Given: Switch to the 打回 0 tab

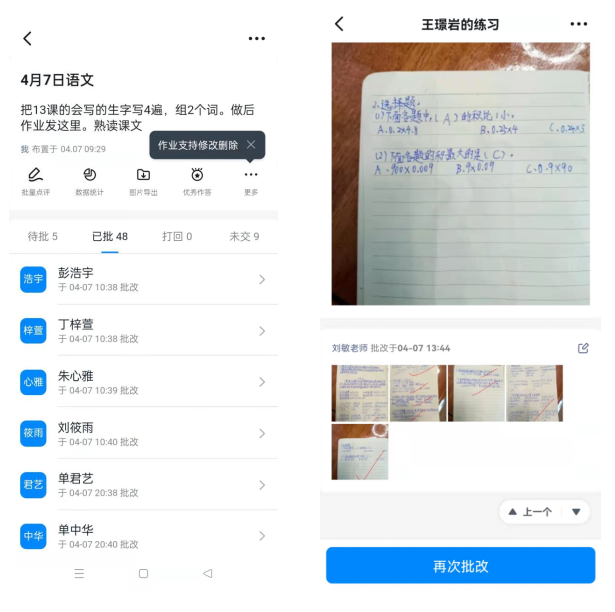Looking at the screenshot, I should (177, 237).
